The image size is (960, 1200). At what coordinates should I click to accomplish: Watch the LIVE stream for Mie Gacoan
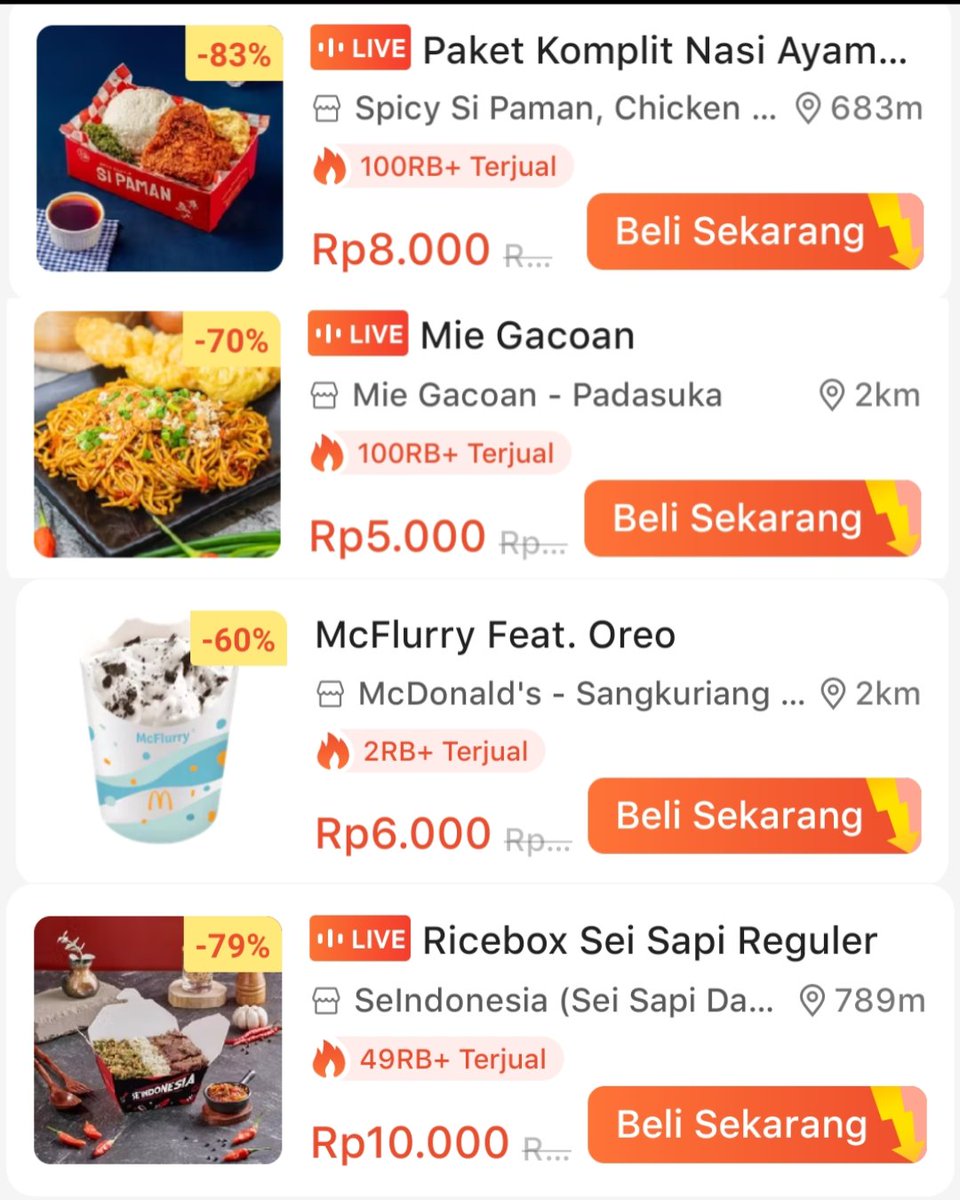358,334
